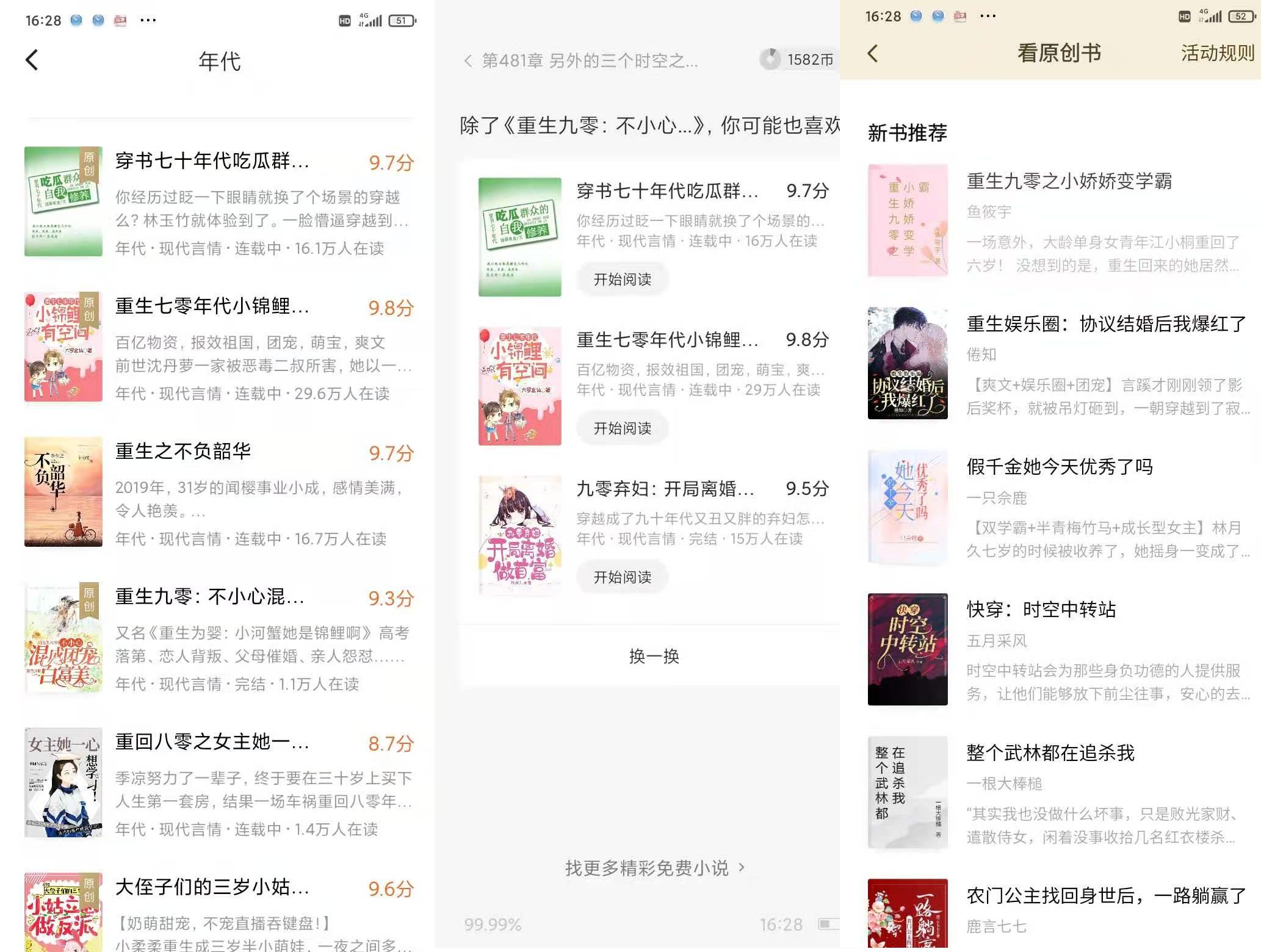The width and height of the screenshot is (1261, 952).
Task: Tap 开始阅读 under 重生七零年代小锦鲤
Action: pos(622,428)
